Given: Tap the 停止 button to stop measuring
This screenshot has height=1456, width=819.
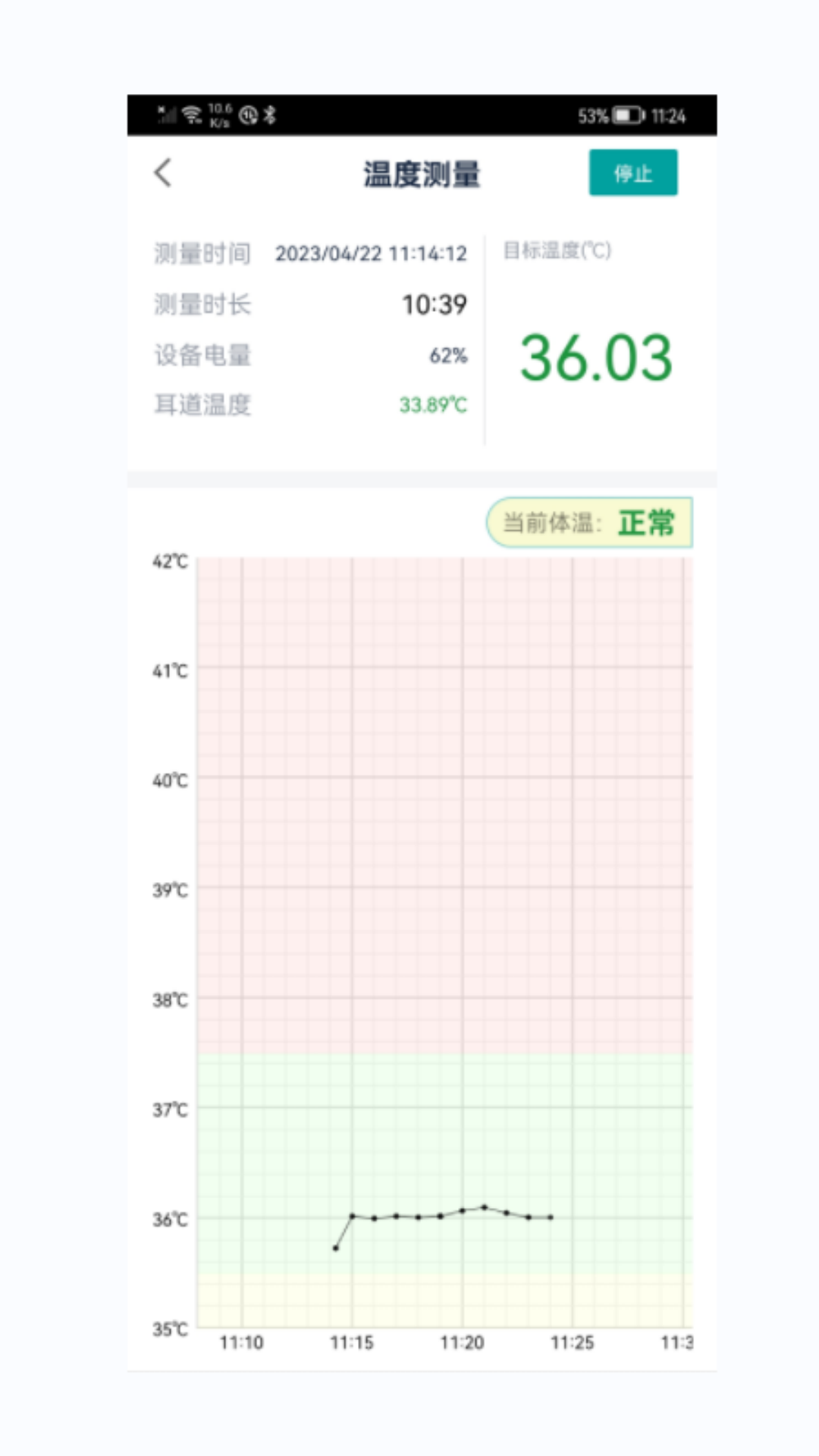Looking at the screenshot, I should [x=632, y=173].
